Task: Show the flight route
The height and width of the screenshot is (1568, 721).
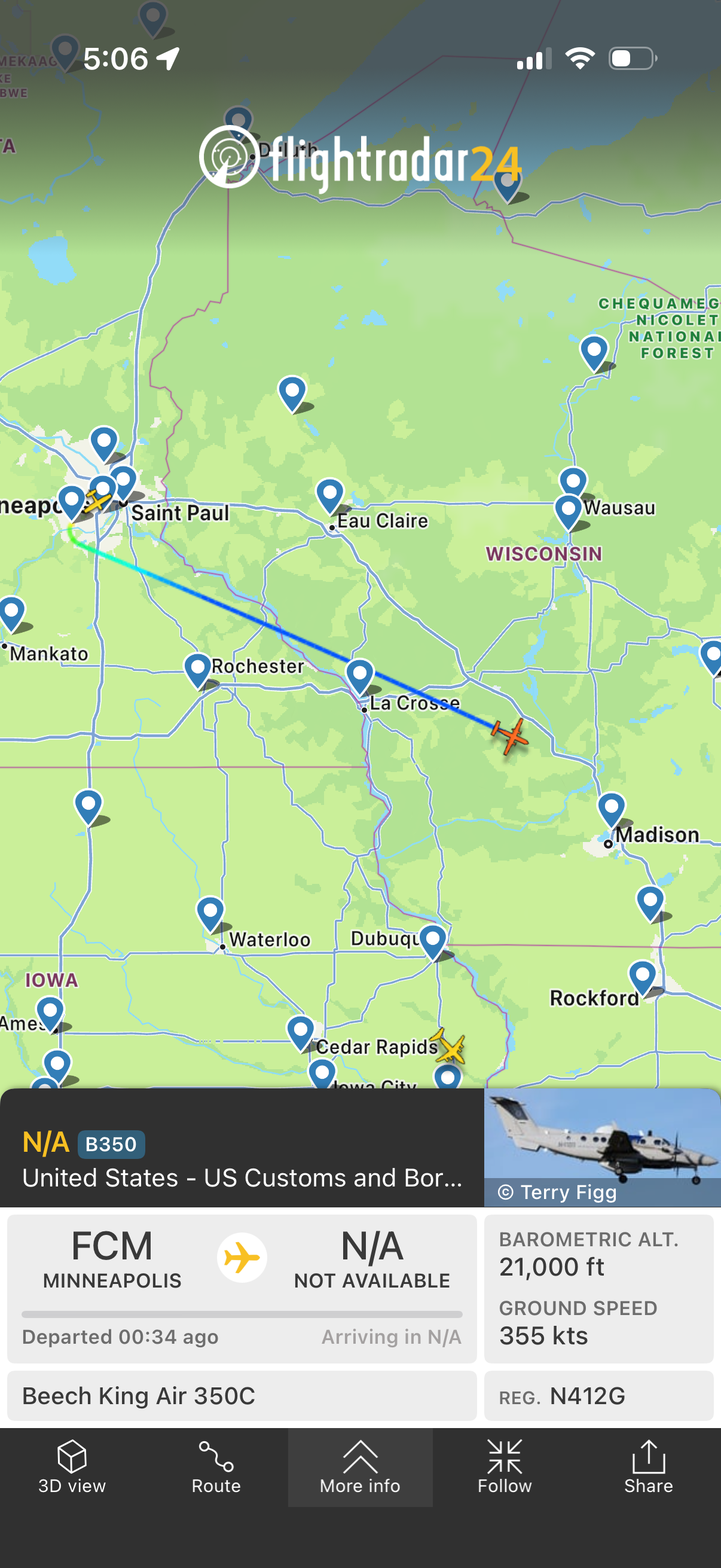Action: 216,1468
